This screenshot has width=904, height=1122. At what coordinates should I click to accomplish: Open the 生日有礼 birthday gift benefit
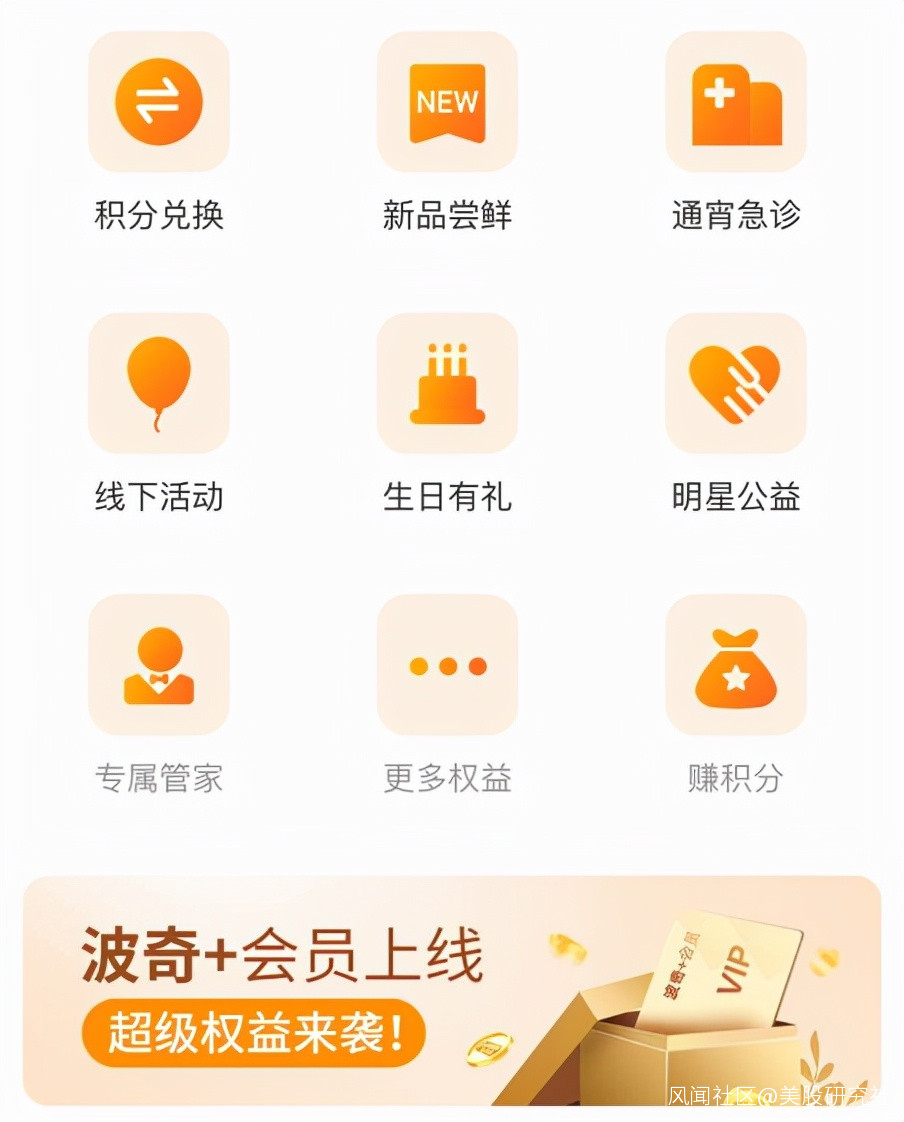447,383
